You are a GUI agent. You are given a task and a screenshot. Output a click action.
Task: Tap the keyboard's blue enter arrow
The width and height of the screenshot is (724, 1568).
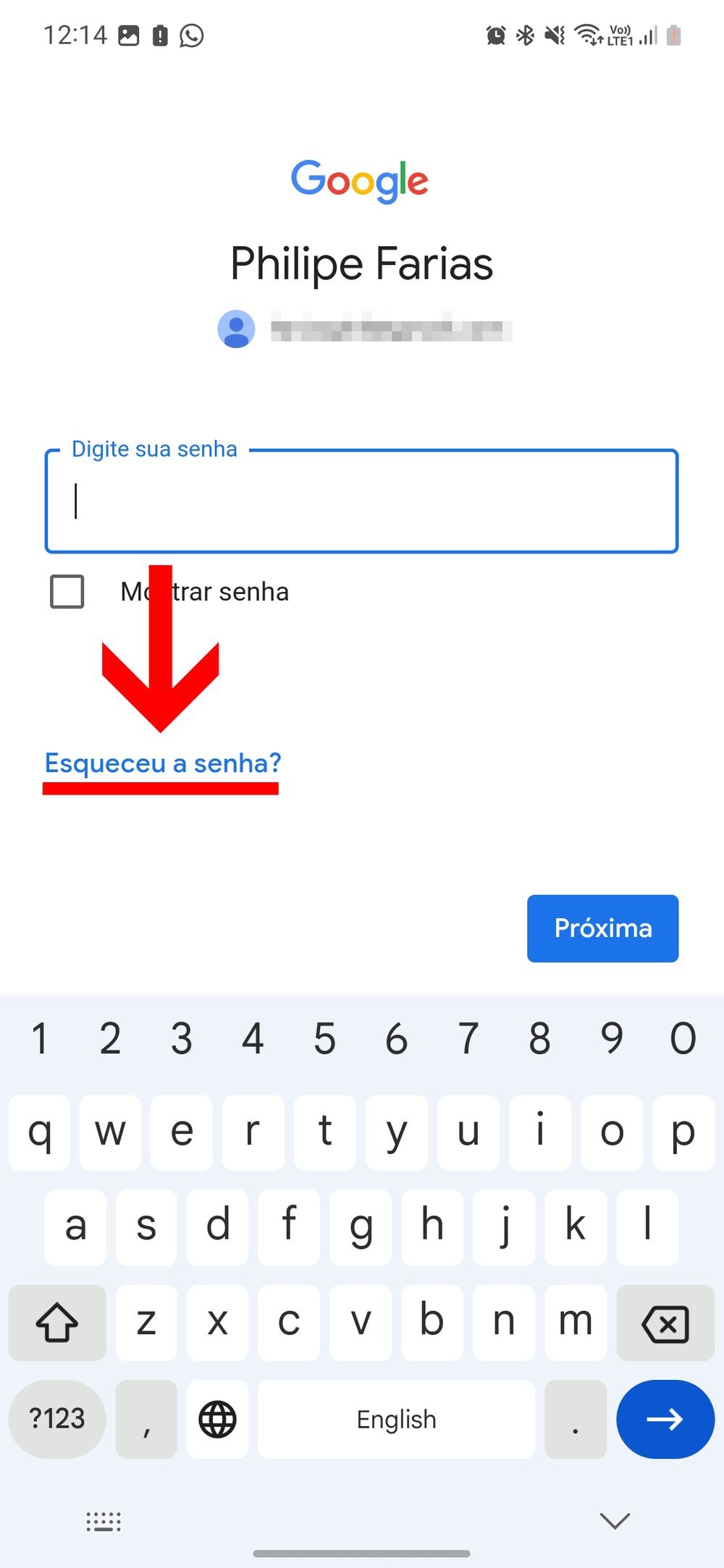[665, 1419]
